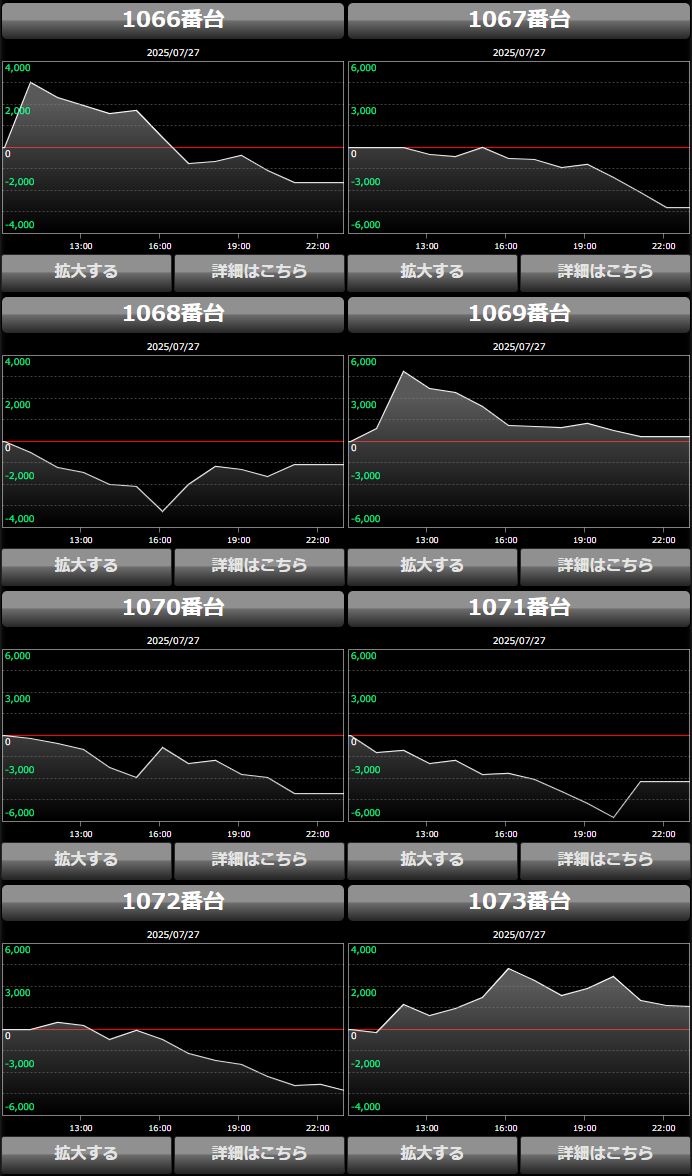
Task: Open 詳細はこちら for 1070番台
Action: (259, 861)
